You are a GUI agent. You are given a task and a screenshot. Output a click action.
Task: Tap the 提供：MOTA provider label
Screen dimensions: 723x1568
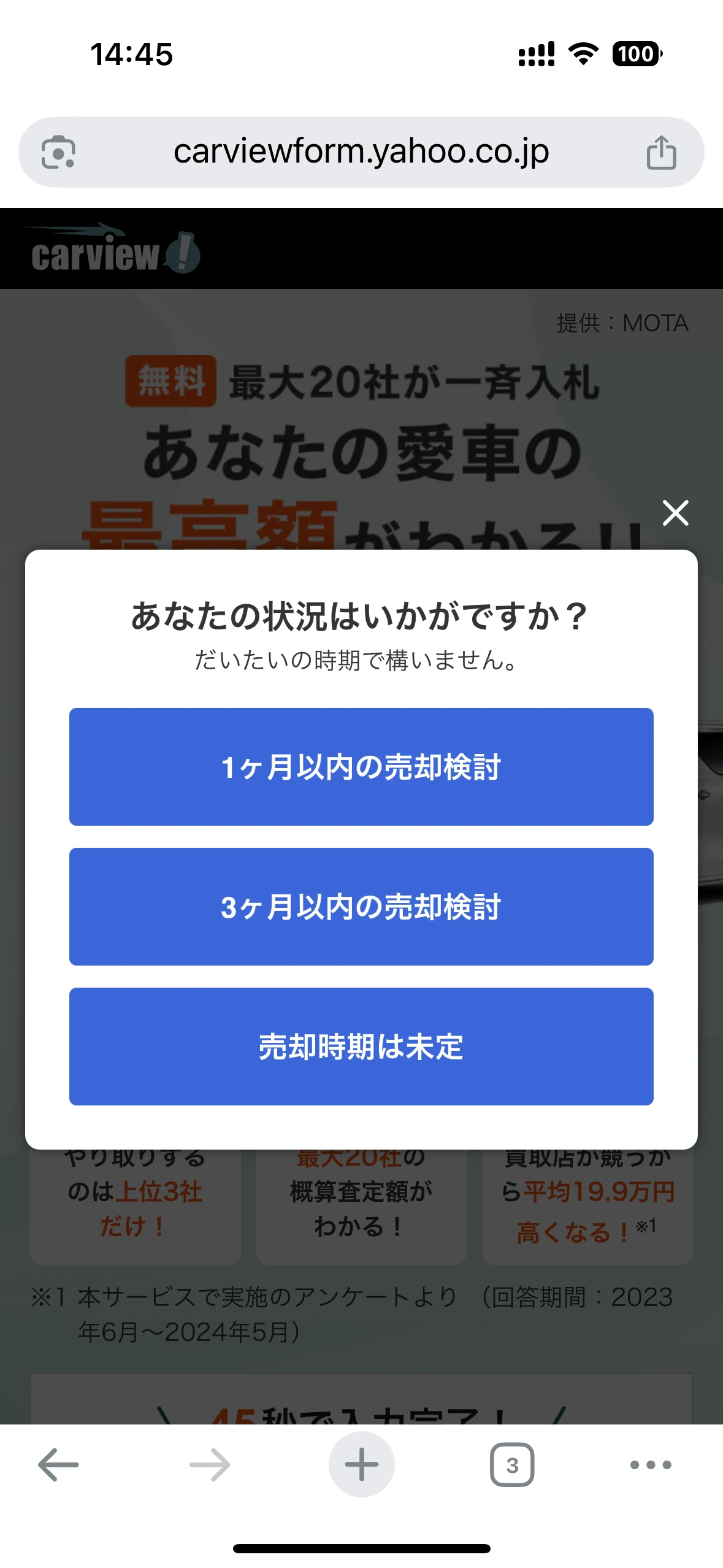[621, 323]
